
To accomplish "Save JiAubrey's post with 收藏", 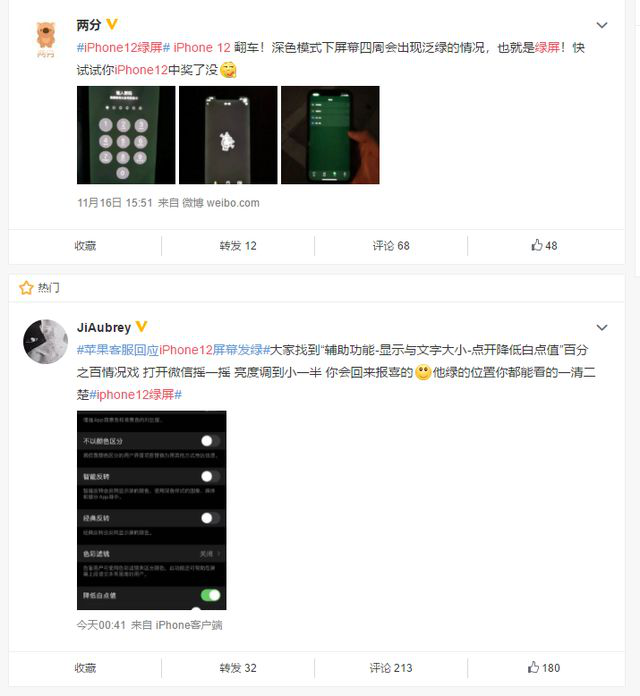I will 85,668.
